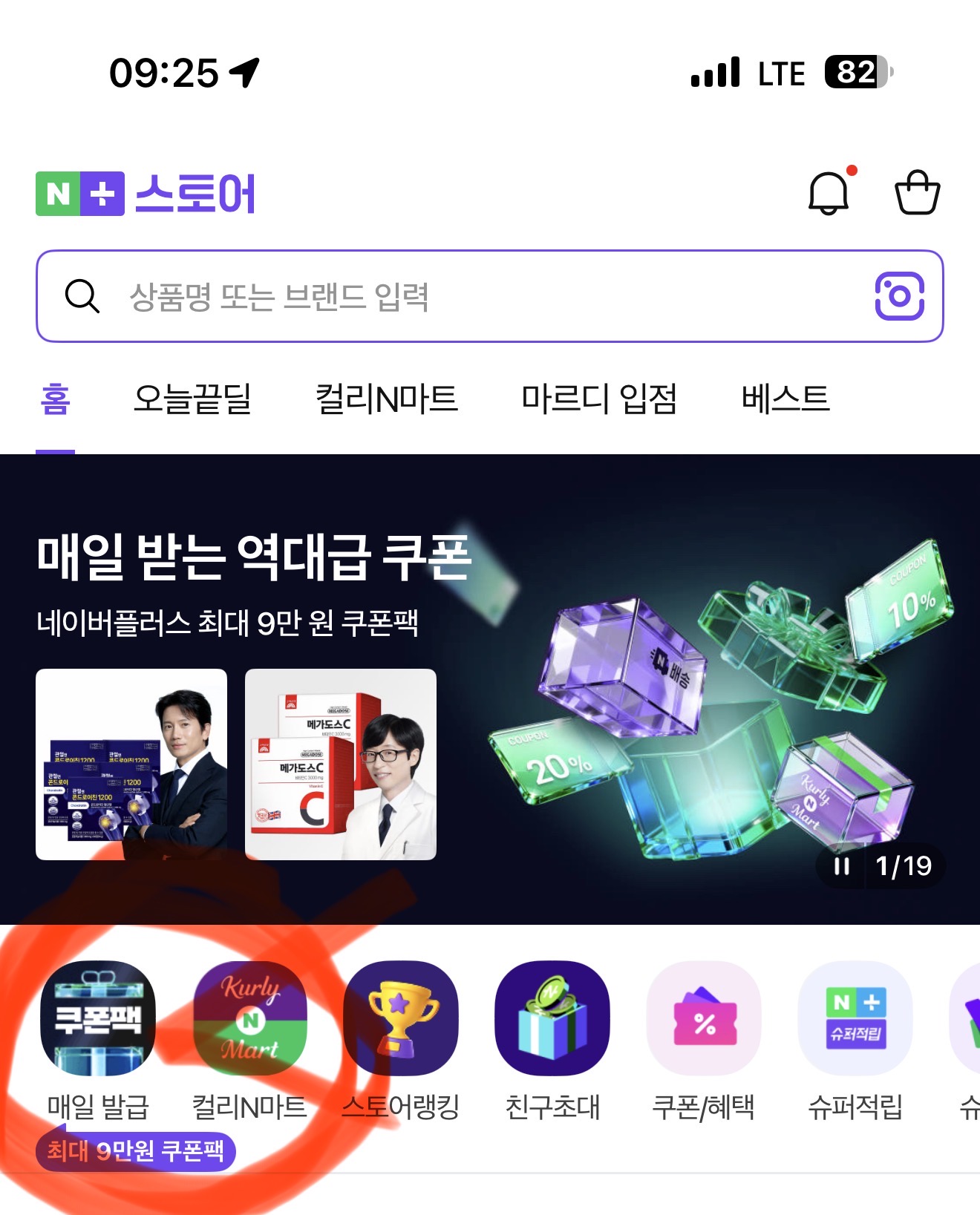The width and height of the screenshot is (980, 1215).
Task: Open the N+ 스토어 logo home
Action: (146, 194)
